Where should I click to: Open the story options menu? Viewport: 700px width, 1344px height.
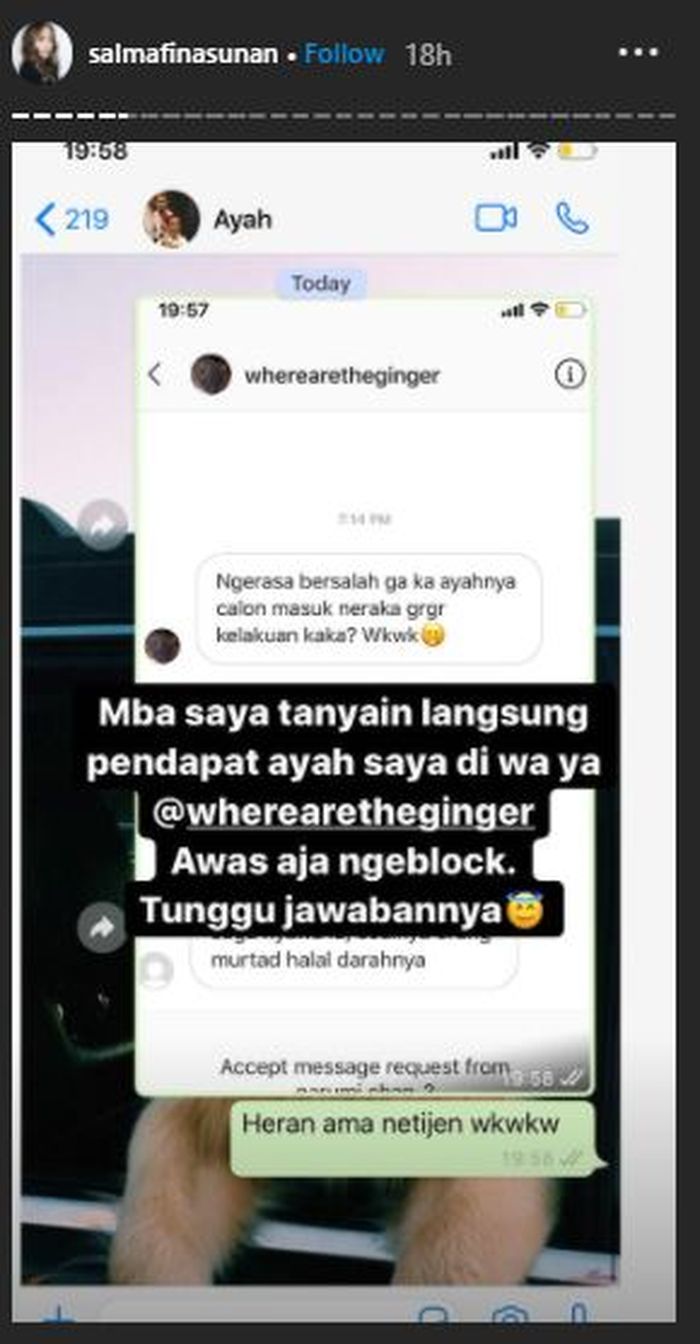639,53
